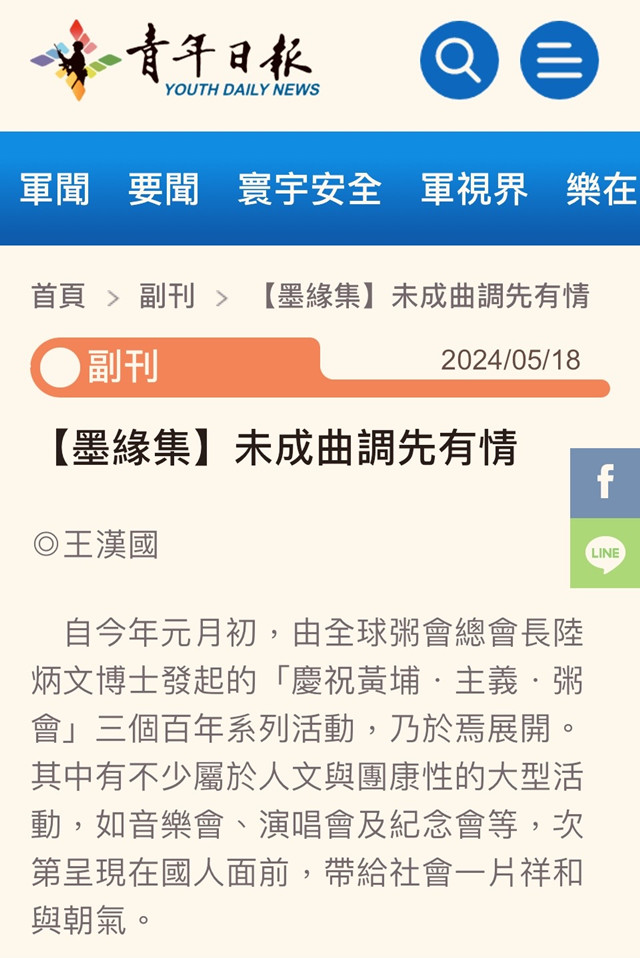640x958 pixels.
Task: Open 副刊 breadcrumb link
Action: click(x=167, y=296)
